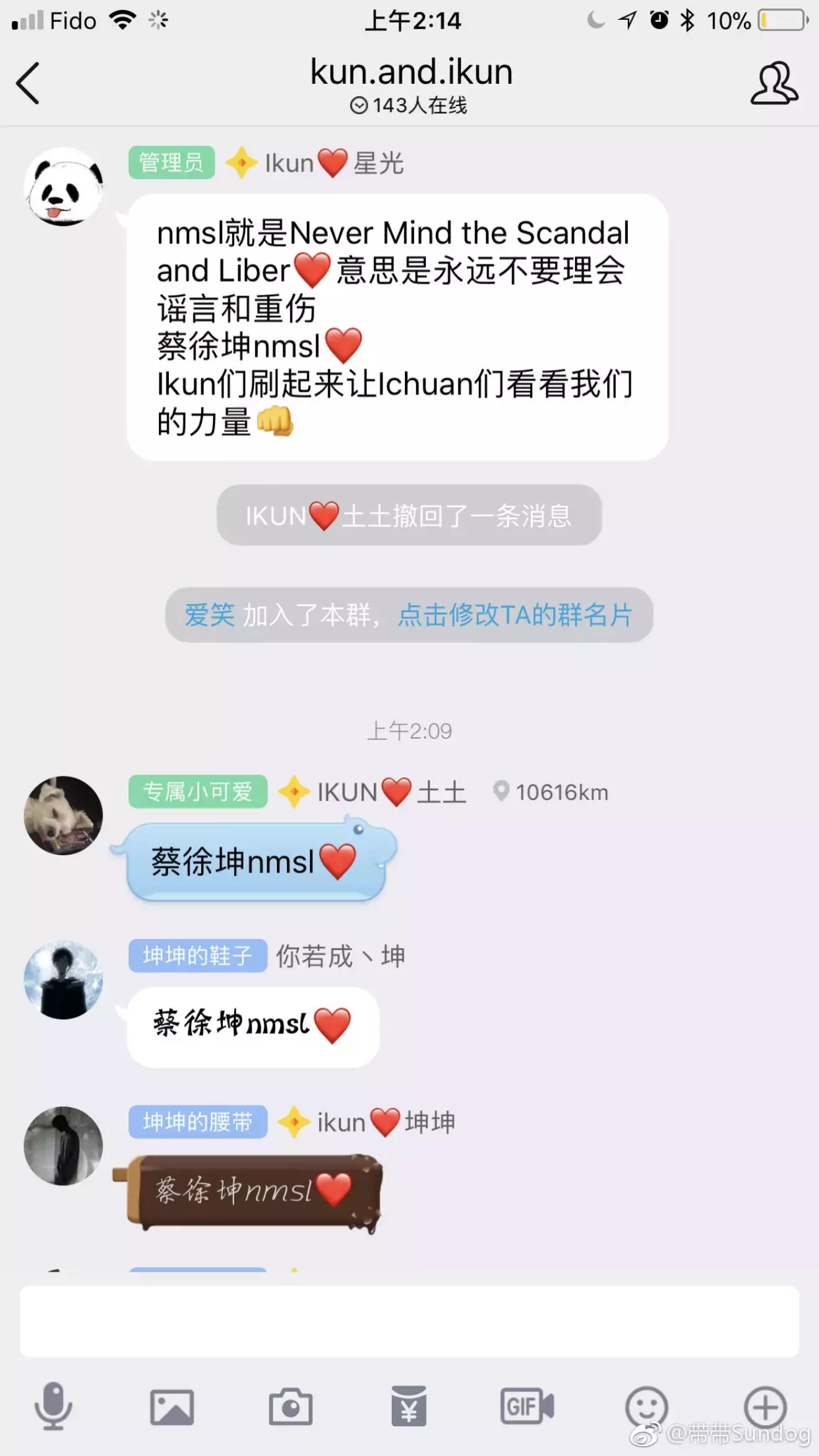The width and height of the screenshot is (819, 1456).
Task: Open ikun坤坤's avatar profile
Action: [x=63, y=1146]
